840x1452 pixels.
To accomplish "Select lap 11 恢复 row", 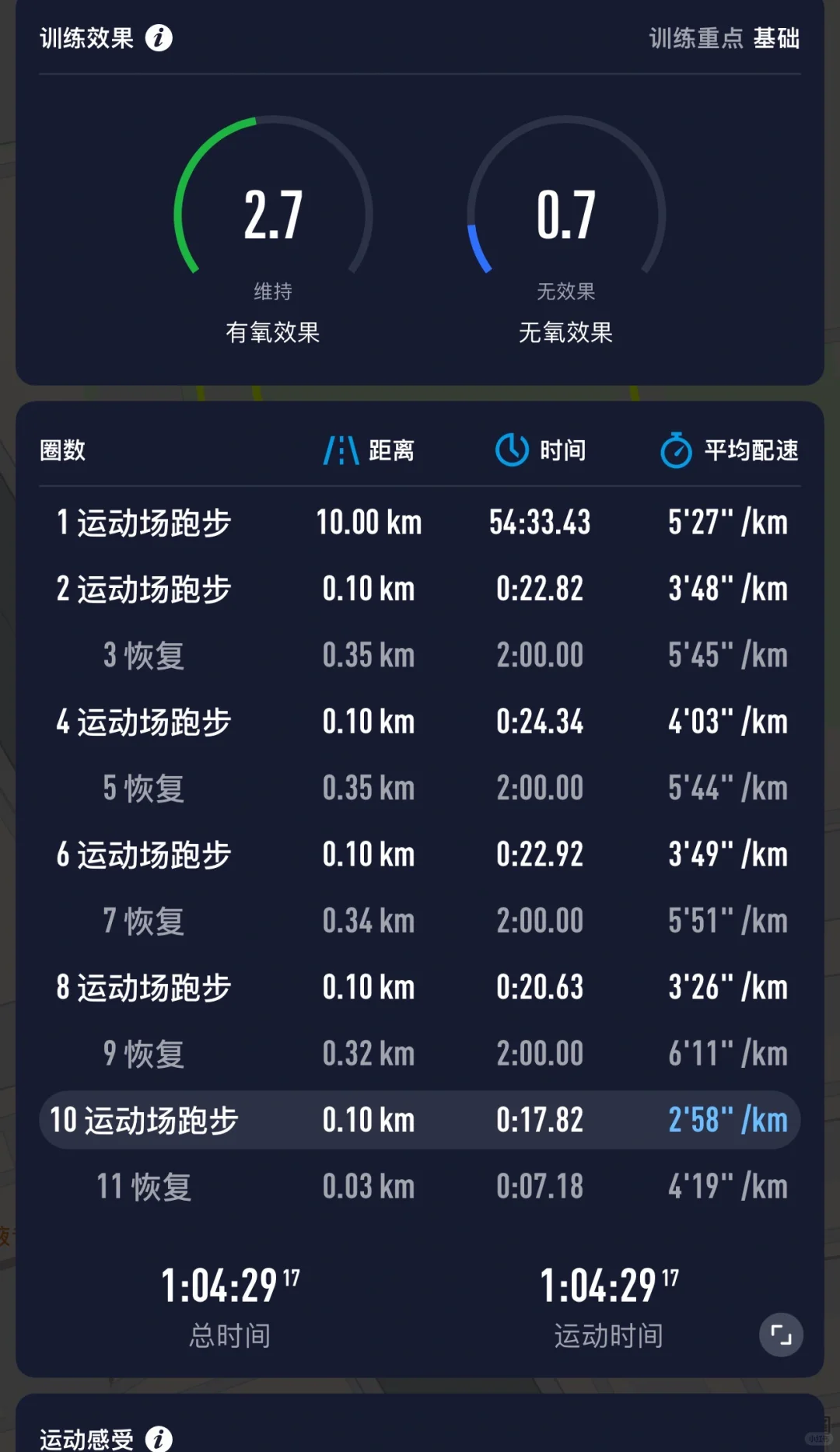I will coord(420,1187).
